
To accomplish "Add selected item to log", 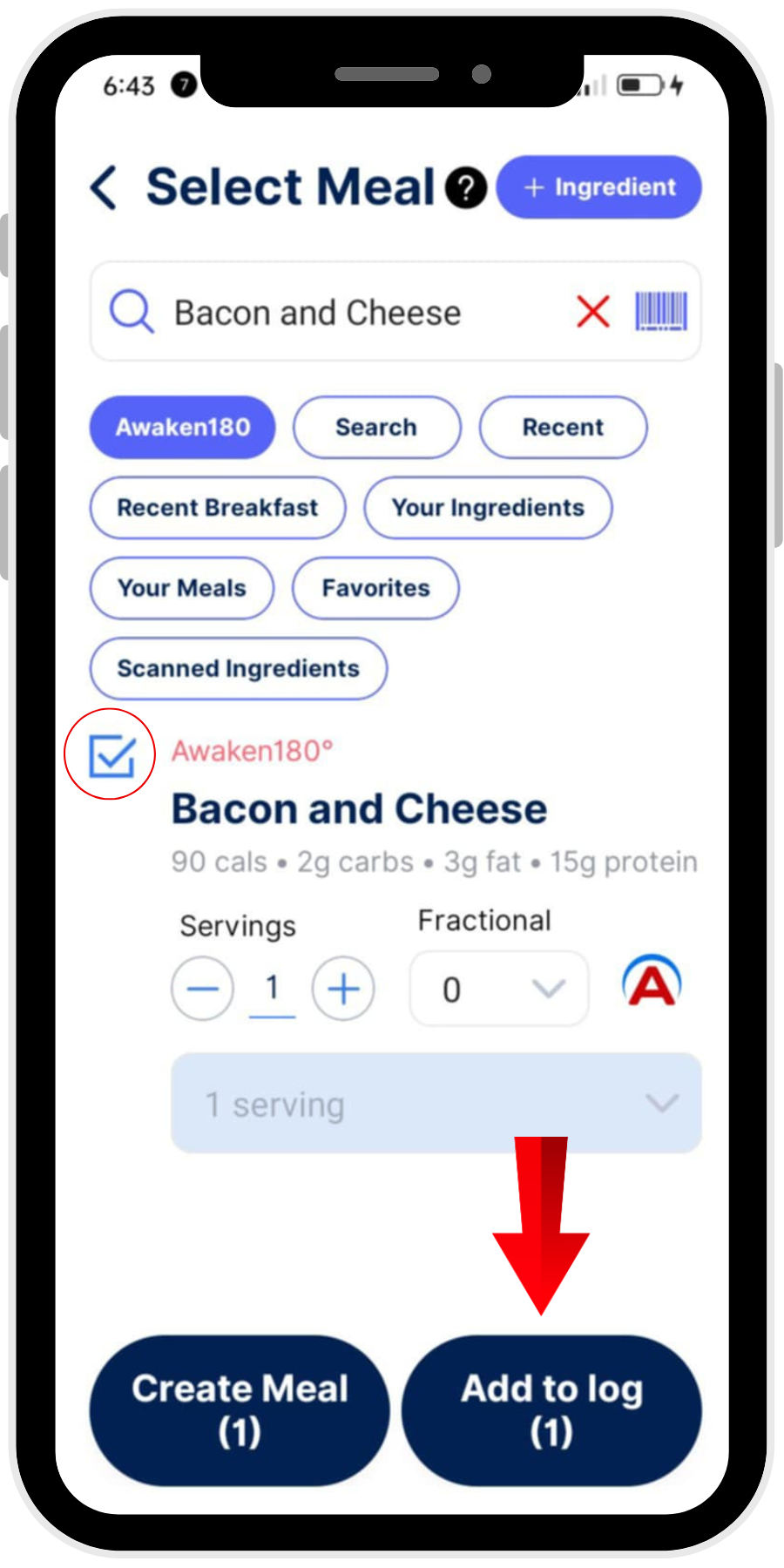I will pyautogui.click(x=551, y=1409).
